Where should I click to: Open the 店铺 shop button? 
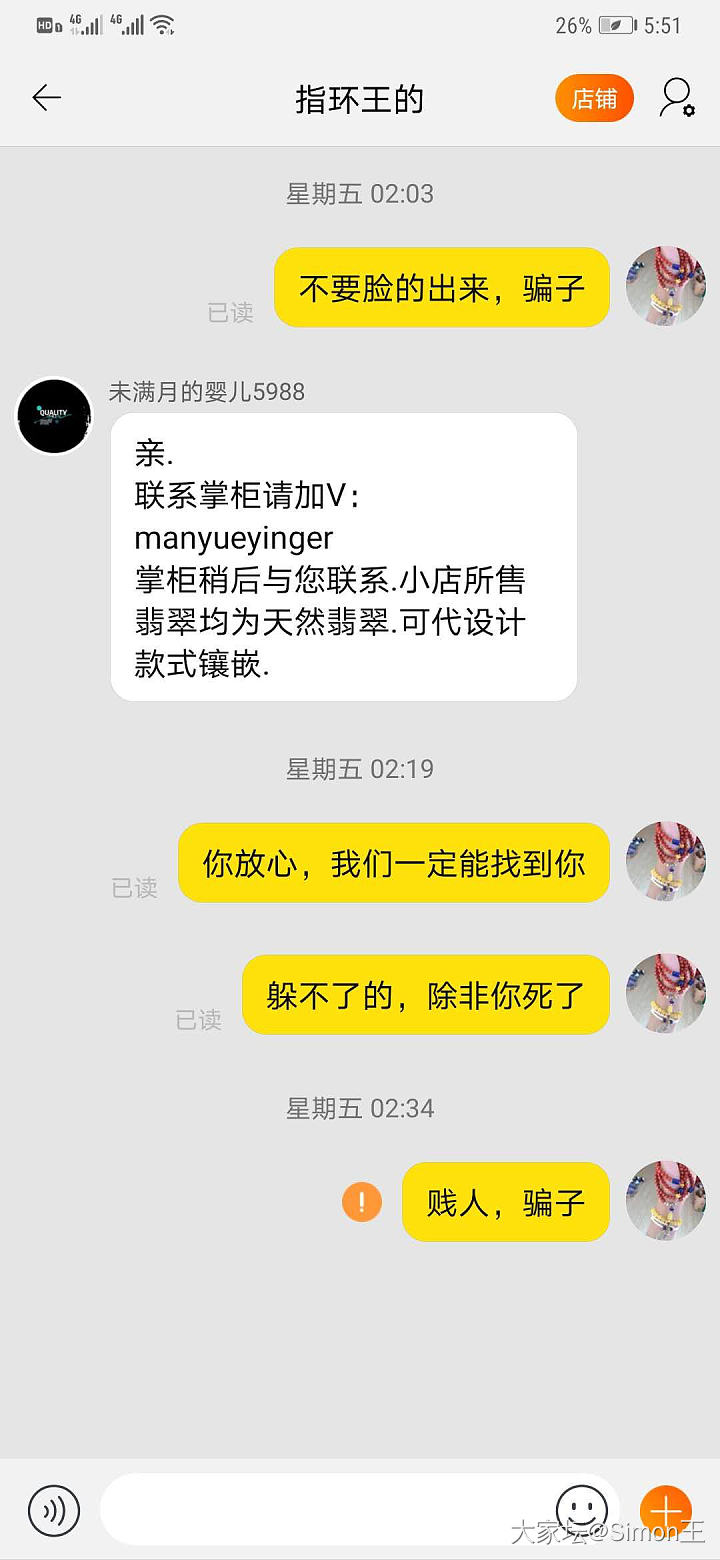pyautogui.click(x=594, y=99)
